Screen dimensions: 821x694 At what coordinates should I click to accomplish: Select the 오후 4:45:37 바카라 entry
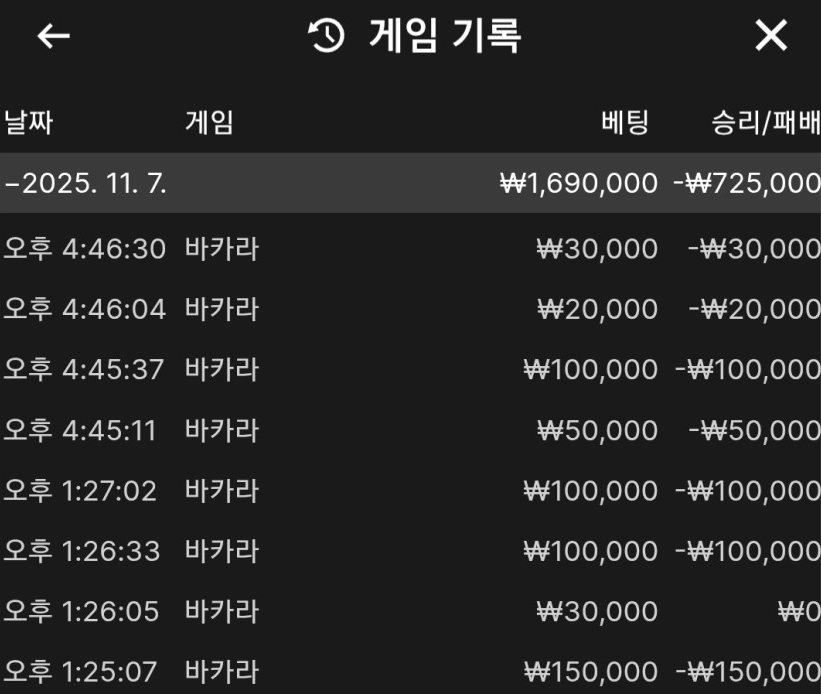(x=410, y=370)
